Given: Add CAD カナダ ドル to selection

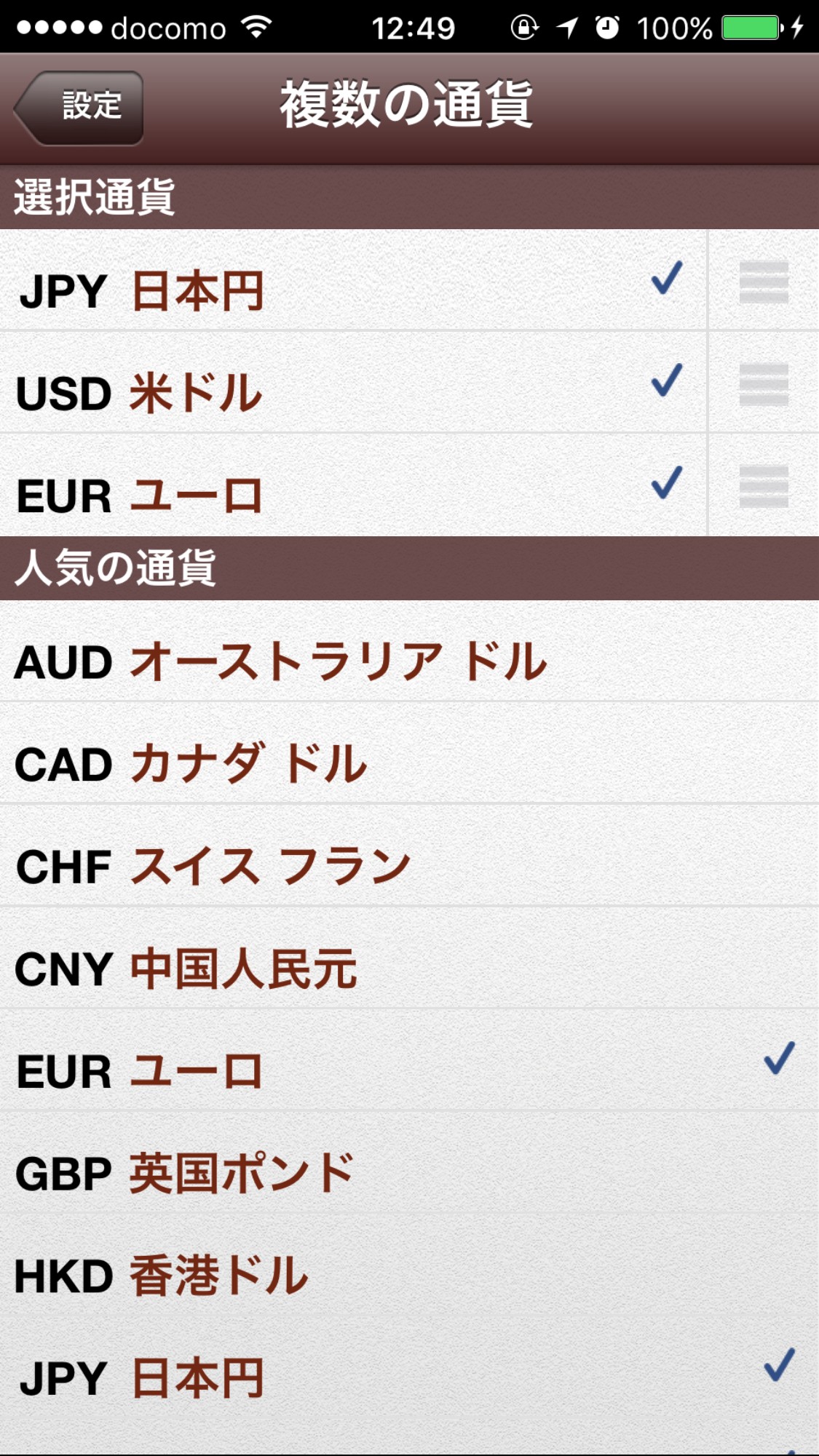Looking at the screenshot, I should (408, 755).
